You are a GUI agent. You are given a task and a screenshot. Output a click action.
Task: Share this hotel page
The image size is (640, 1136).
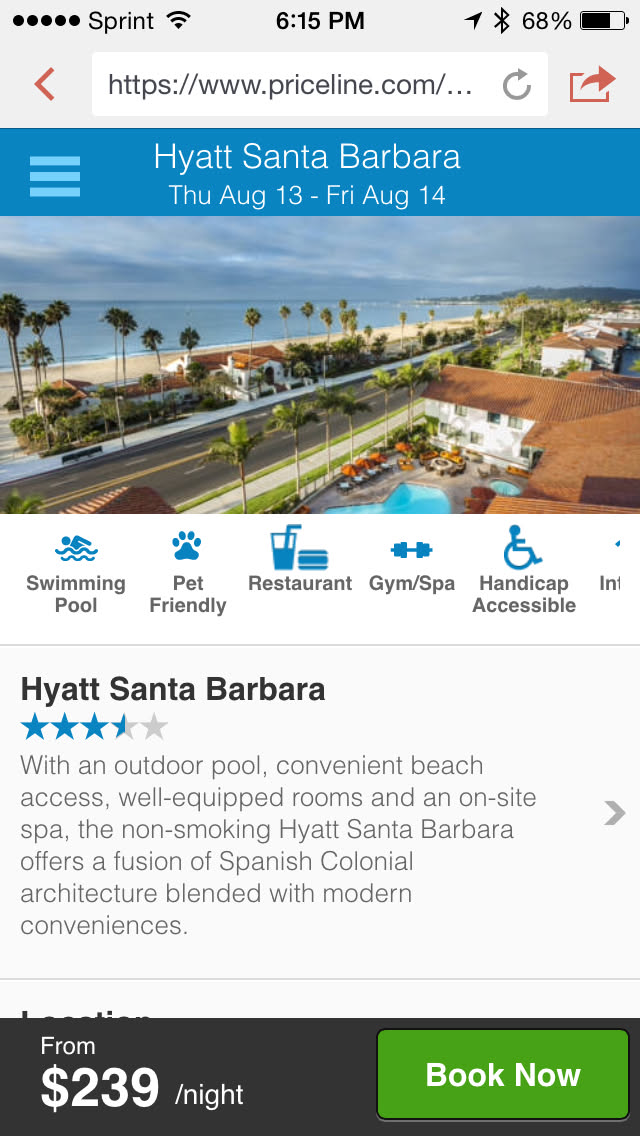click(592, 84)
